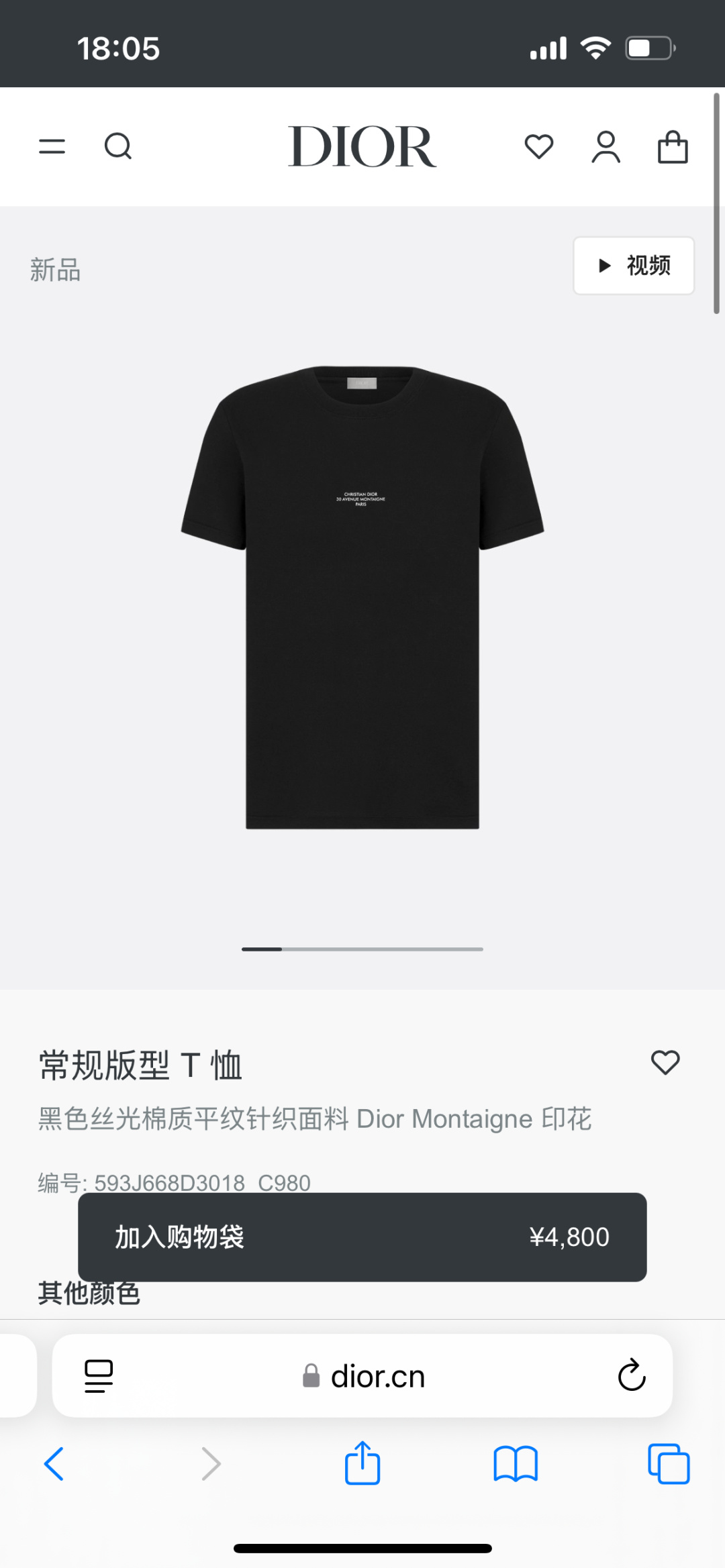Toggle the heart to favorite the T-shirt
Viewport: 725px width, 1568px height.
click(665, 1063)
